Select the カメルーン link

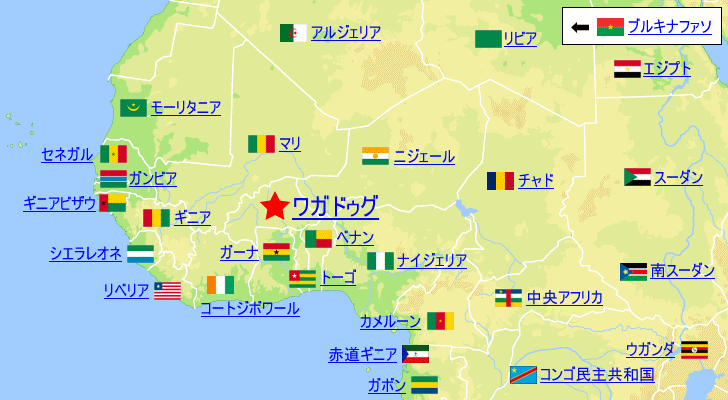[x=390, y=321]
